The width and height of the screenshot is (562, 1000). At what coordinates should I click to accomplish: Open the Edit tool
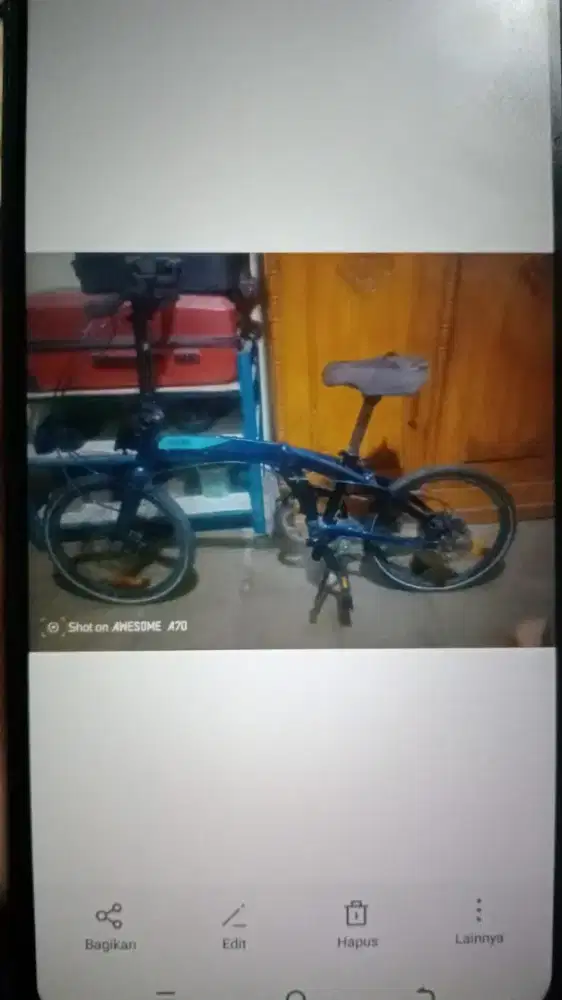(233, 927)
